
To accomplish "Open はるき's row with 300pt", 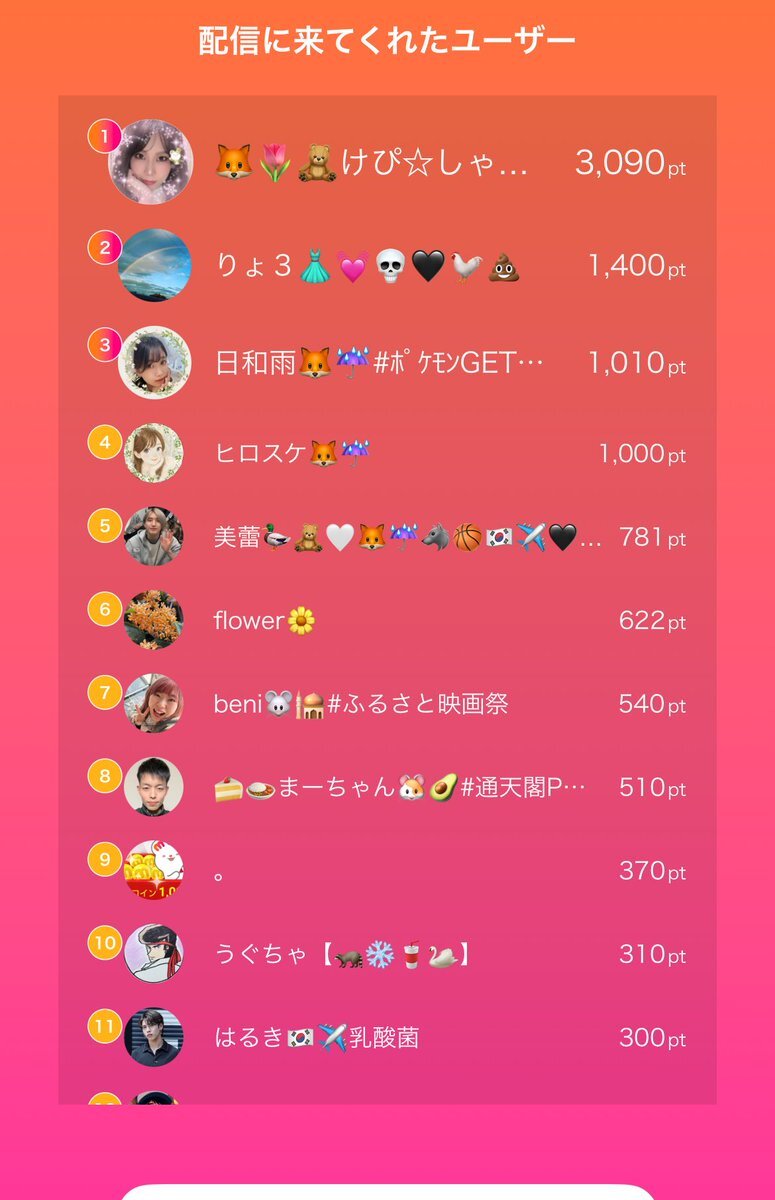I will point(387,1038).
